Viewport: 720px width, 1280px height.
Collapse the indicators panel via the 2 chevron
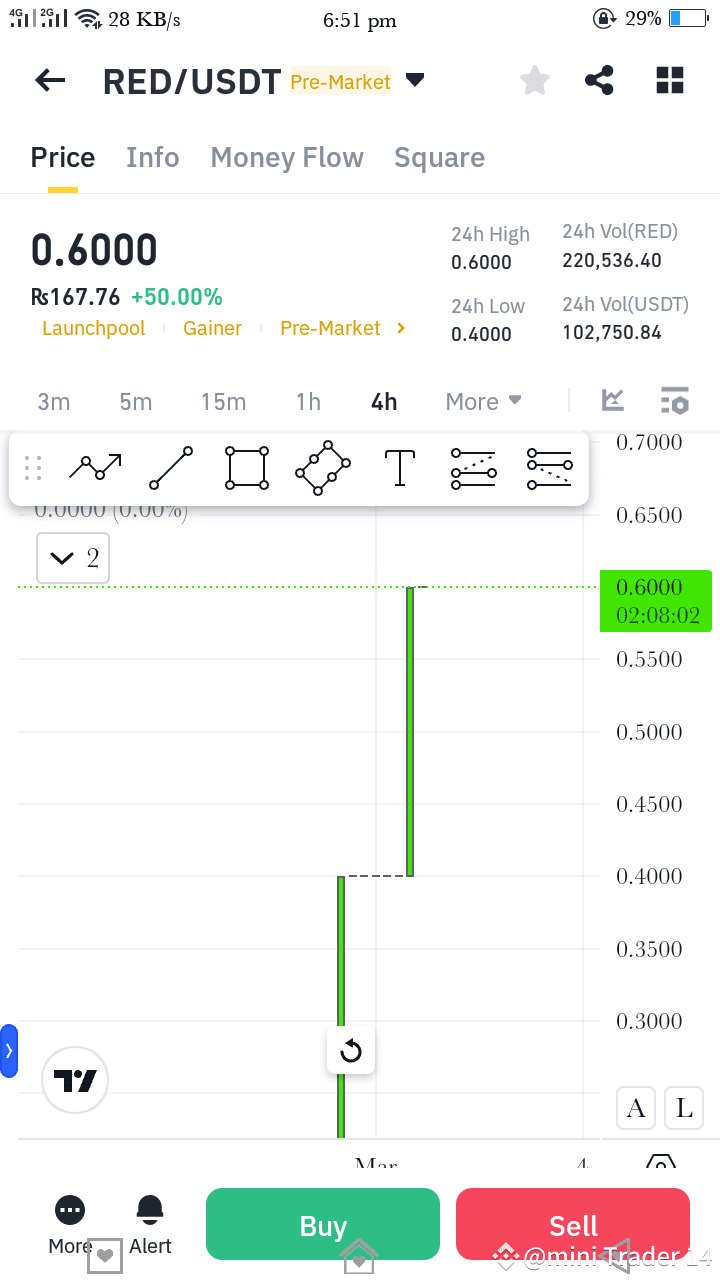72,558
